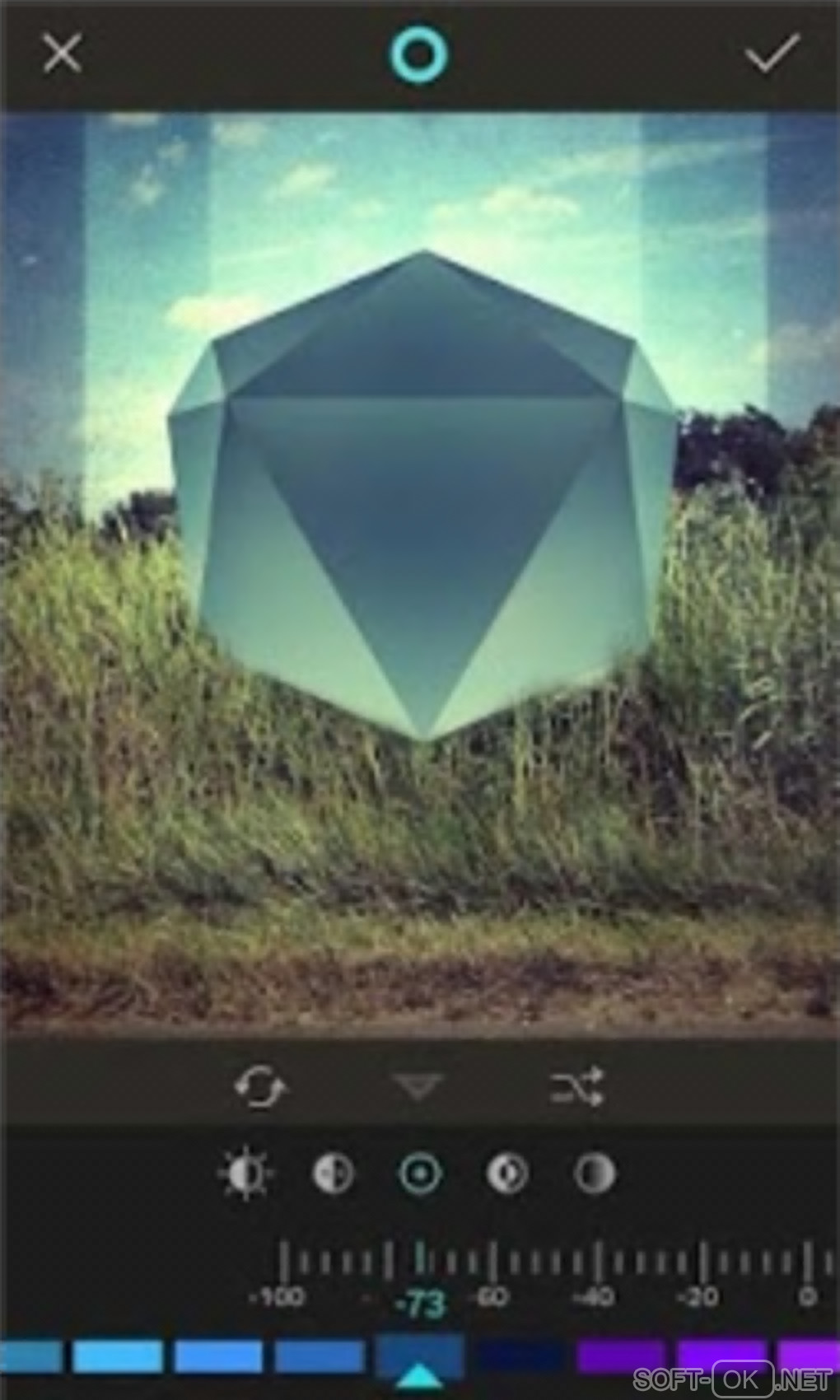The image size is (840, 1400).
Task: Cancel editing with the X icon
Action: [x=62, y=54]
